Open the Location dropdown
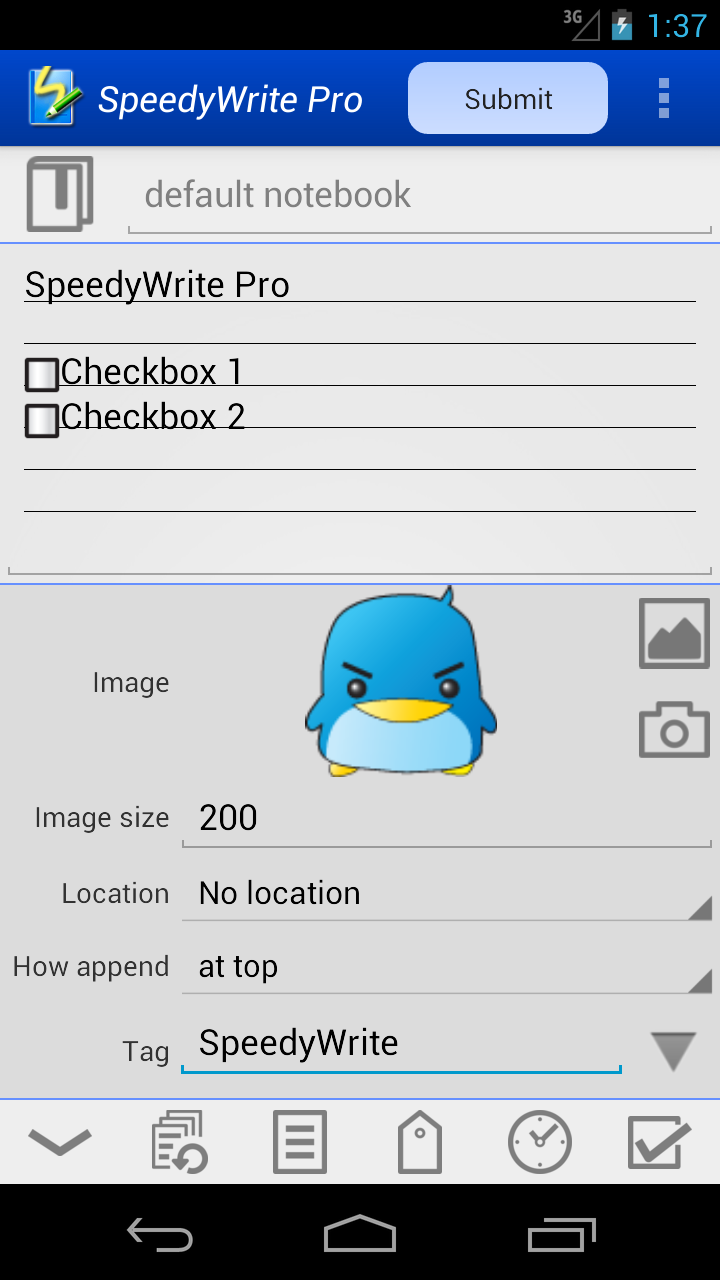The width and height of the screenshot is (720, 1280). click(x=447, y=894)
